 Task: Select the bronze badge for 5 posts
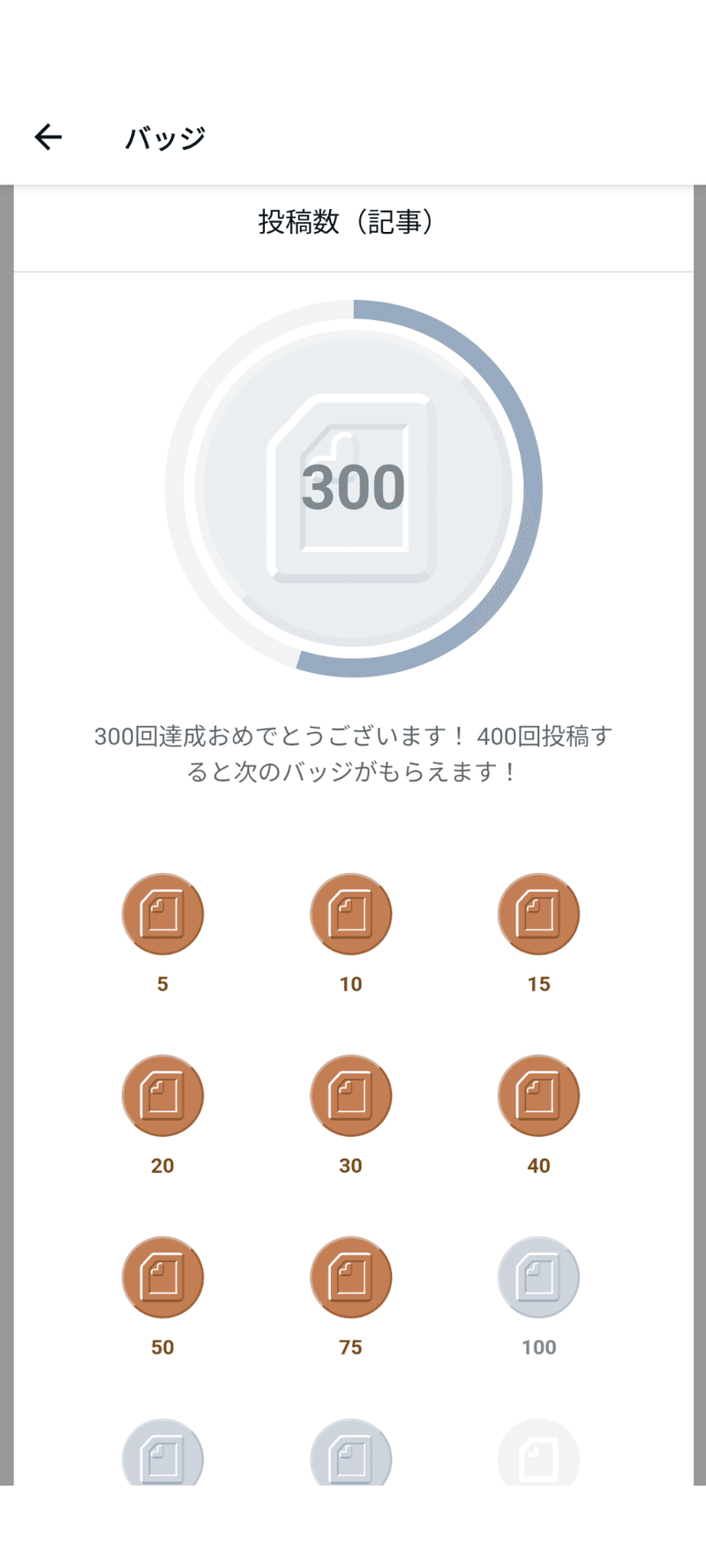pos(162,915)
